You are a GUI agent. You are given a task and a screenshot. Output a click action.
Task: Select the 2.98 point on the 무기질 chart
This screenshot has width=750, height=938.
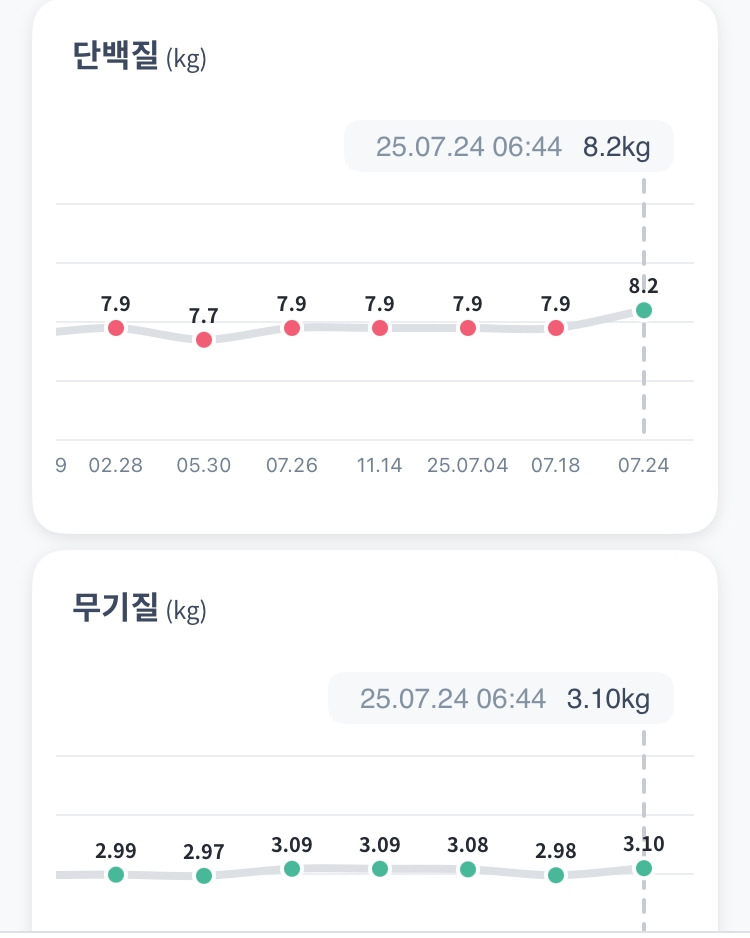pos(556,875)
